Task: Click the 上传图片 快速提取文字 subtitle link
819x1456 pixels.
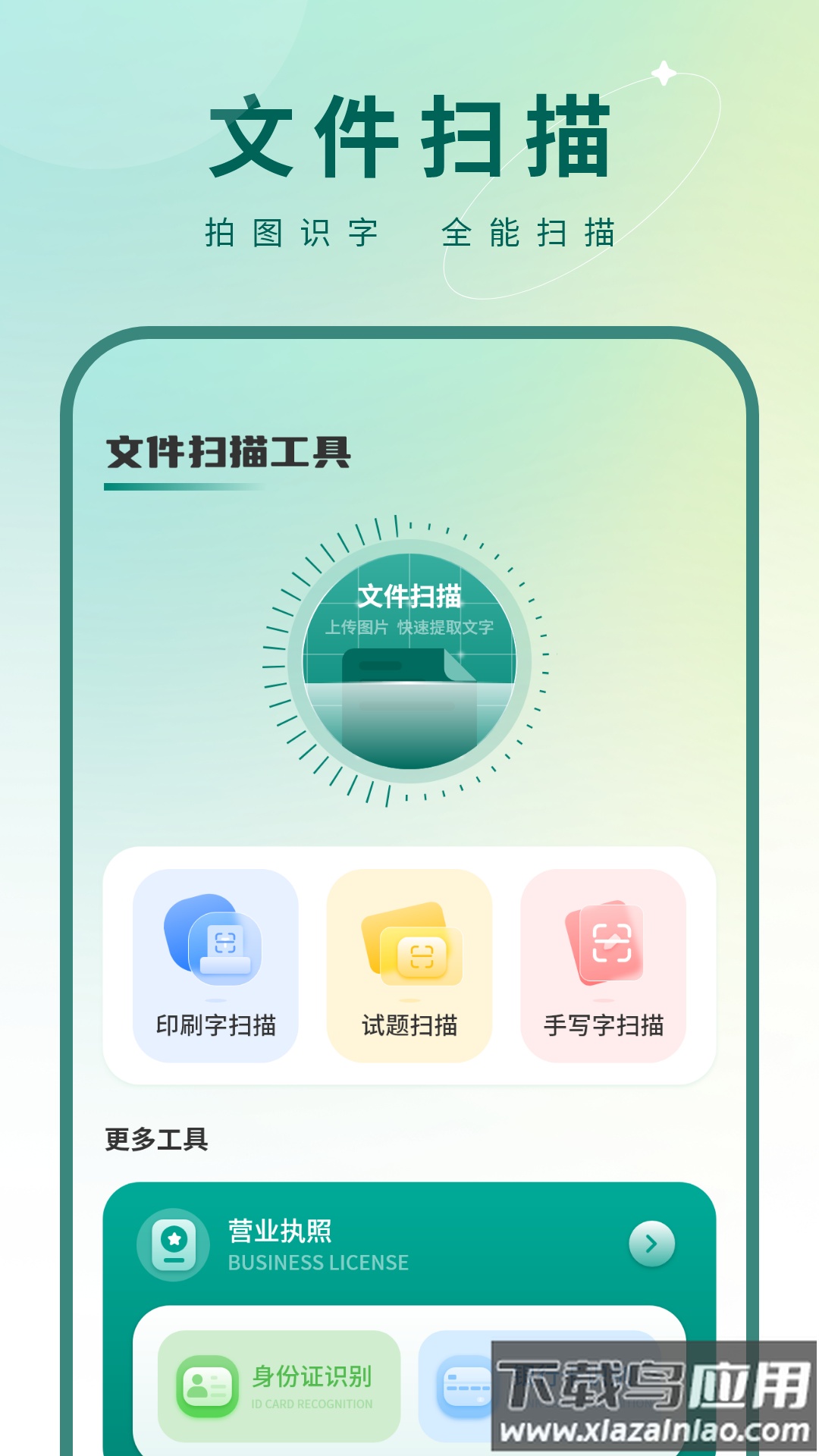Action: (x=409, y=626)
